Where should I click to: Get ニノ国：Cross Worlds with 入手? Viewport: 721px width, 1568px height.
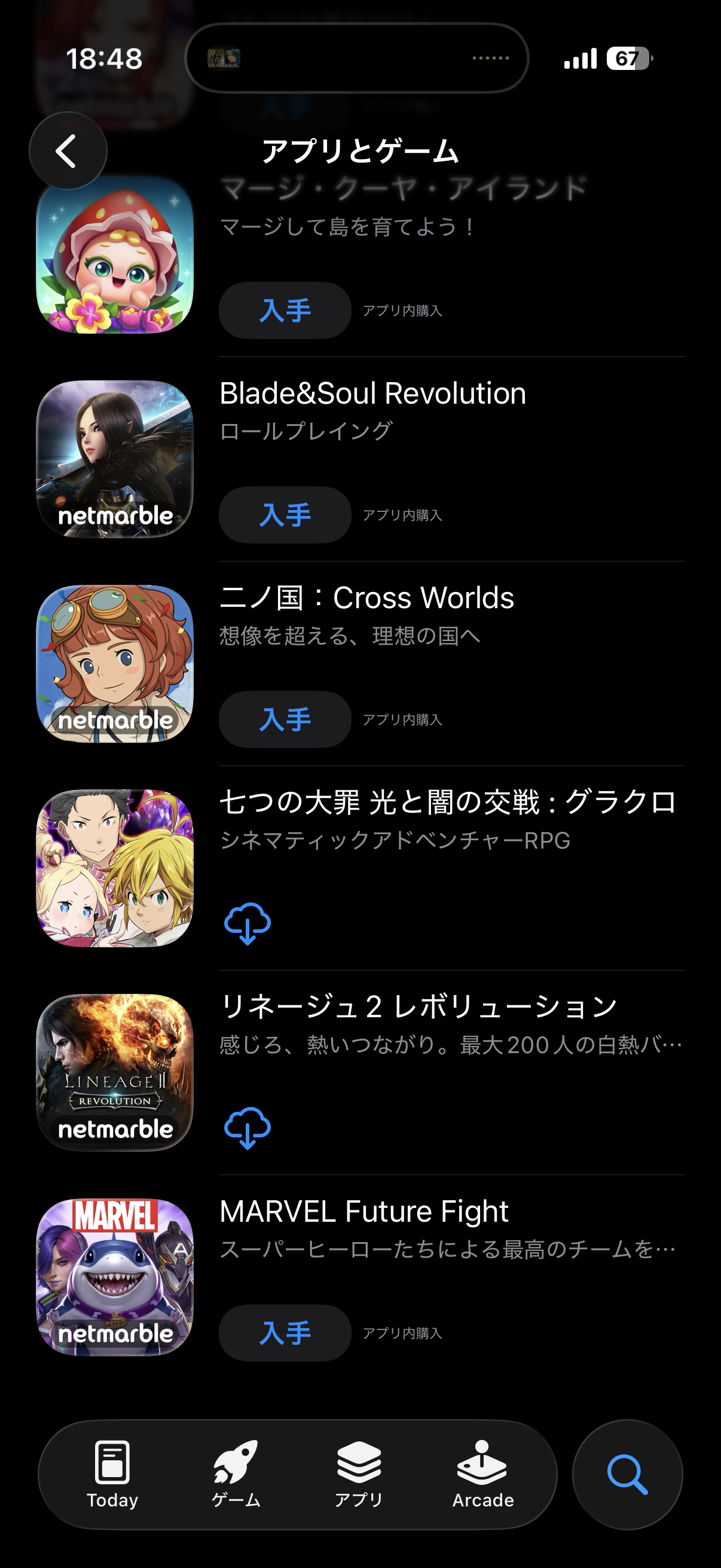[285, 719]
